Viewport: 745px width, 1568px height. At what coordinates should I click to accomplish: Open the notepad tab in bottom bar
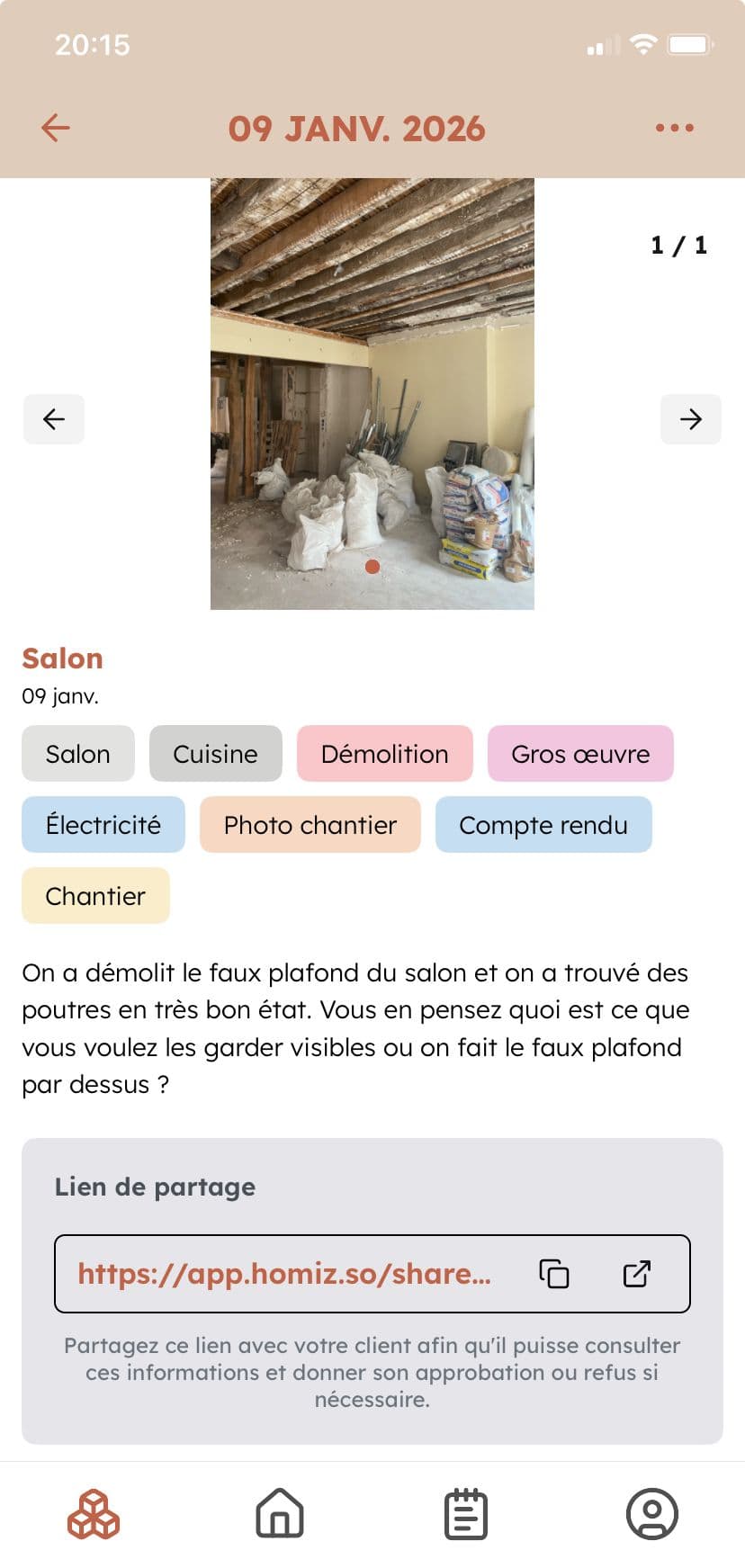(x=466, y=1514)
